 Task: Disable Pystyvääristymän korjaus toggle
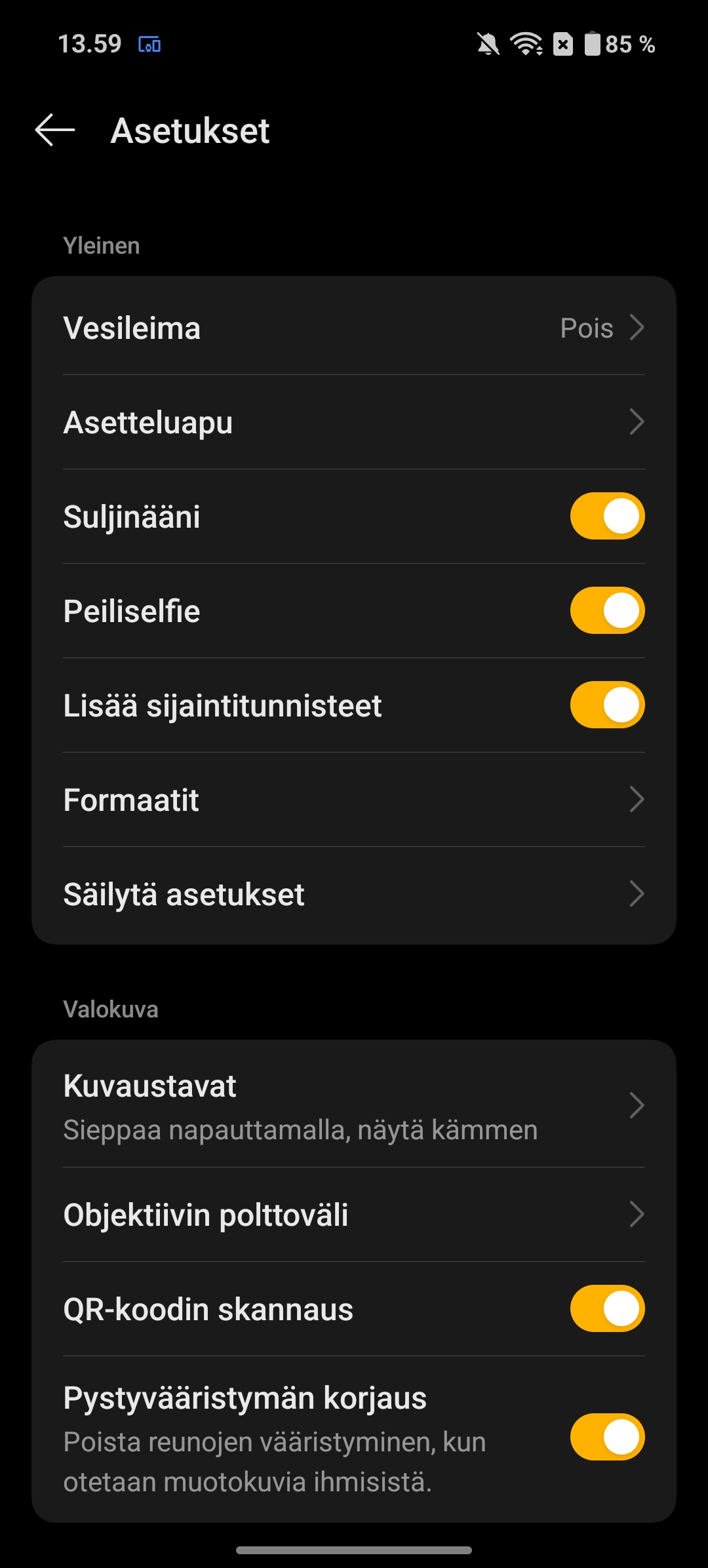tap(607, 1437)
